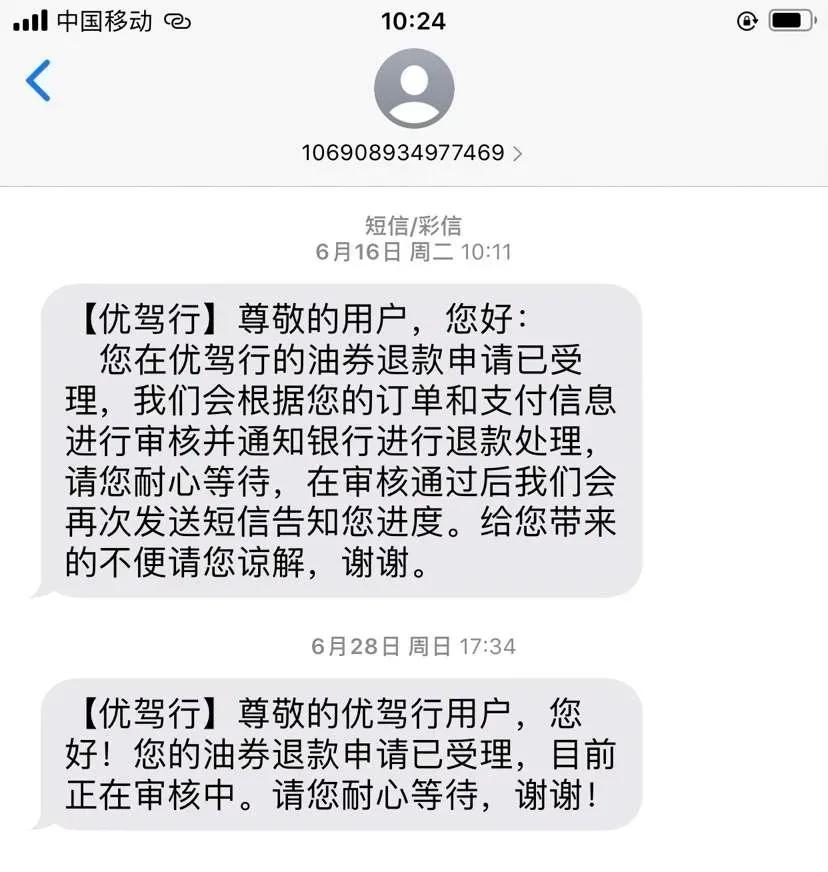828x872 pixels.
Task: Tap the back arrow to exit conversation
Action: pos(38,85)
